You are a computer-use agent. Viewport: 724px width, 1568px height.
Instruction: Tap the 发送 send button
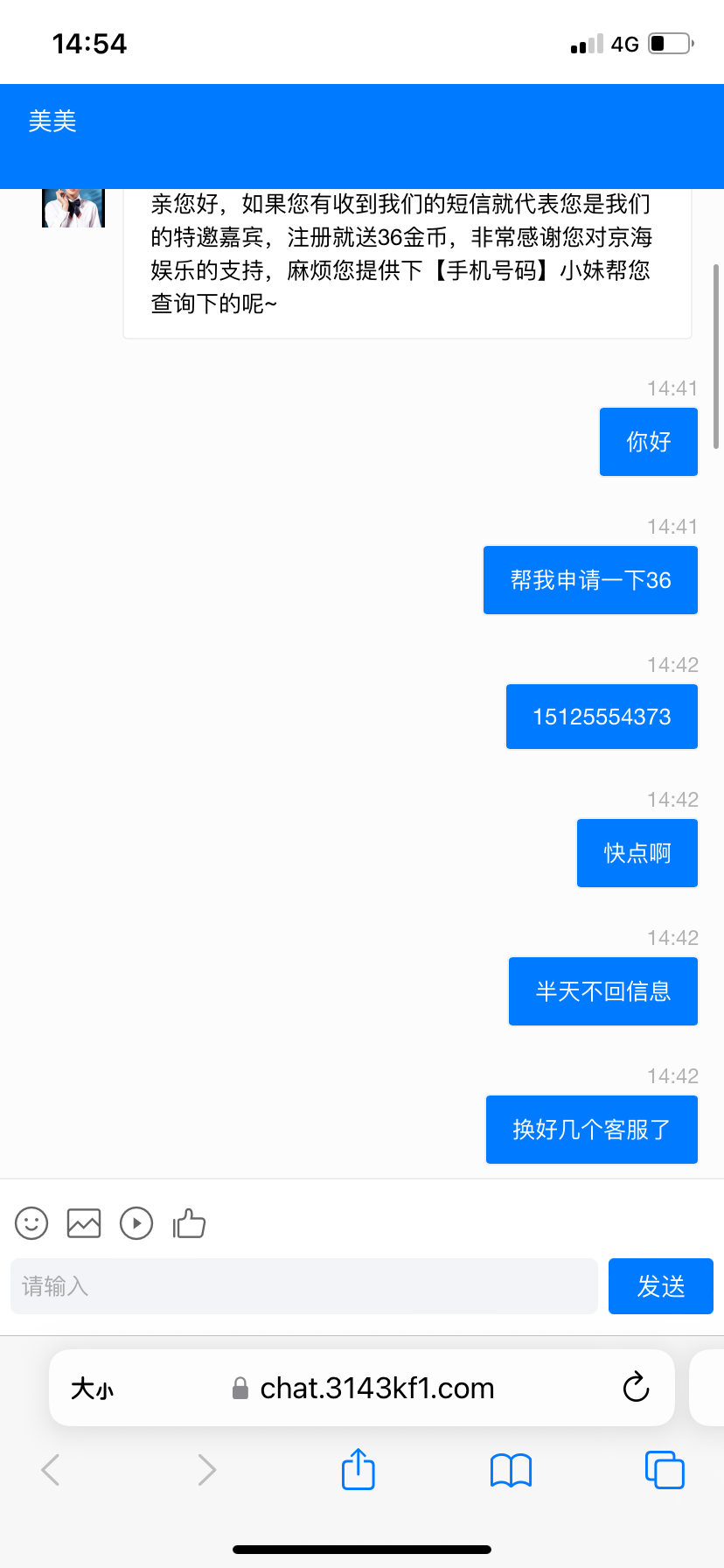pos(660,1286)
